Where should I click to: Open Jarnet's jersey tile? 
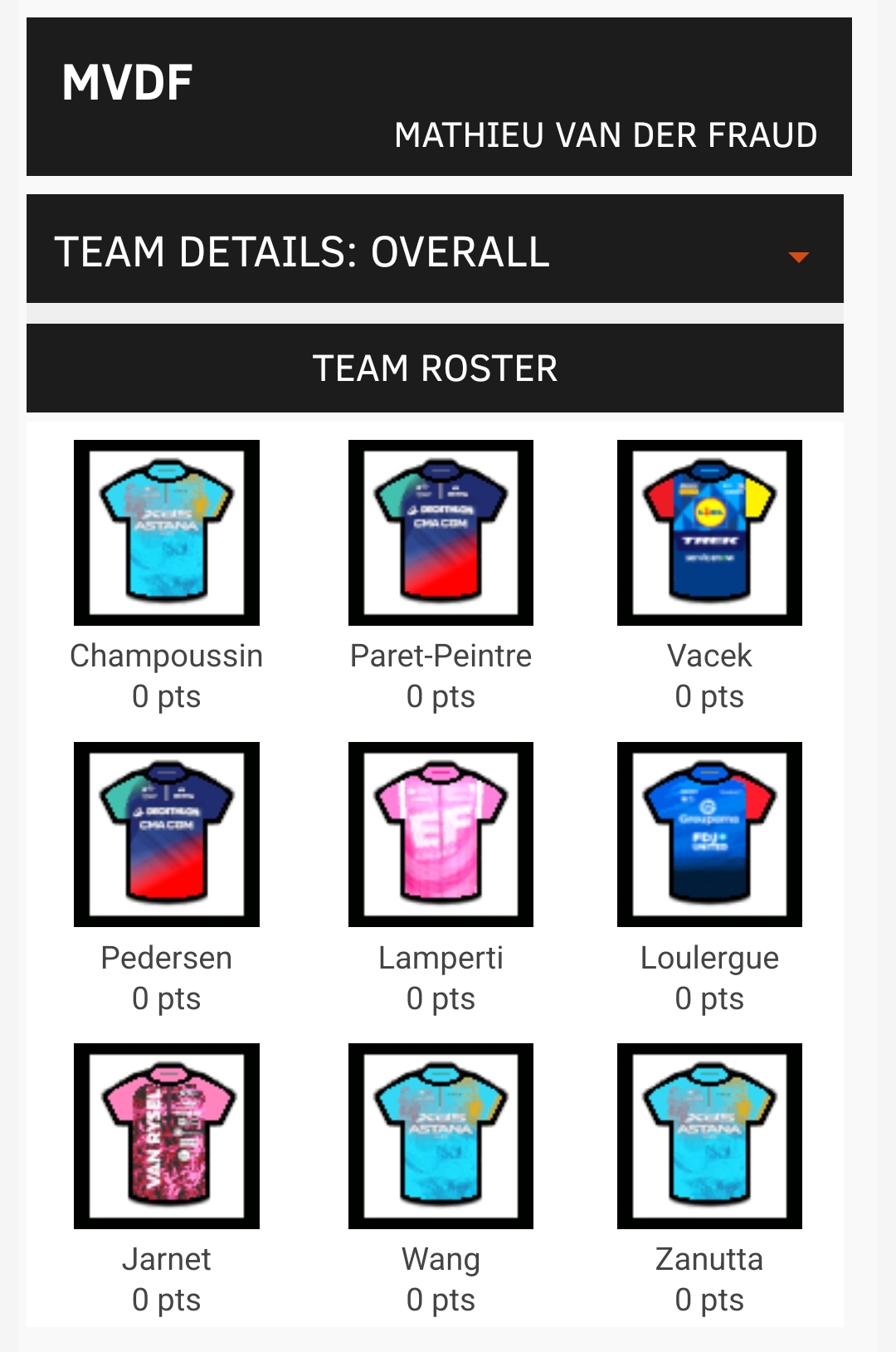(x=167, y=1135)
